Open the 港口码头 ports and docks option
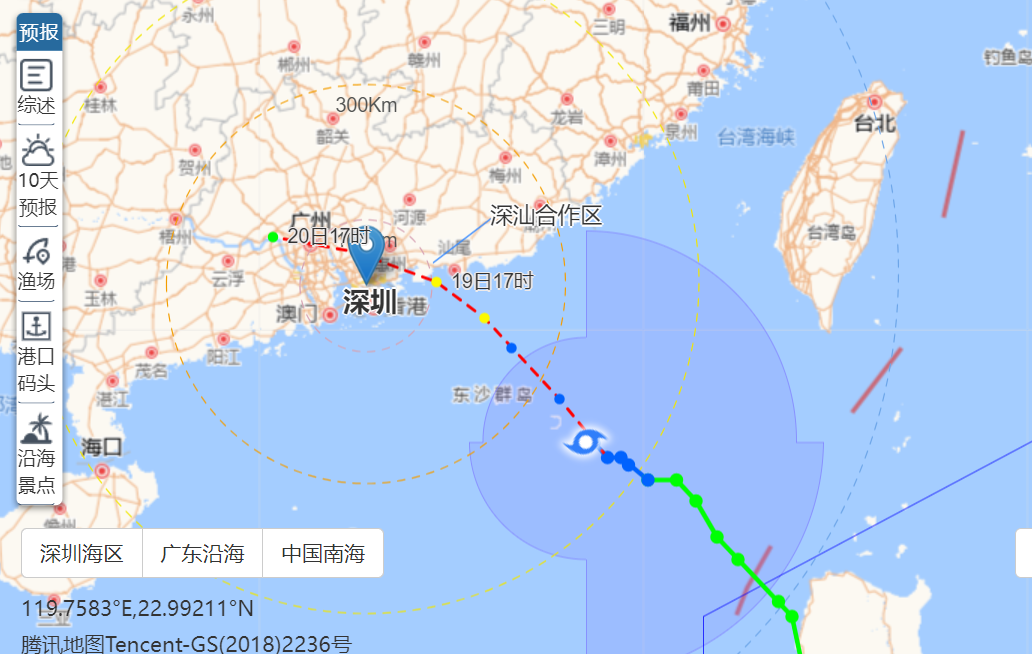 click(38, 351)
